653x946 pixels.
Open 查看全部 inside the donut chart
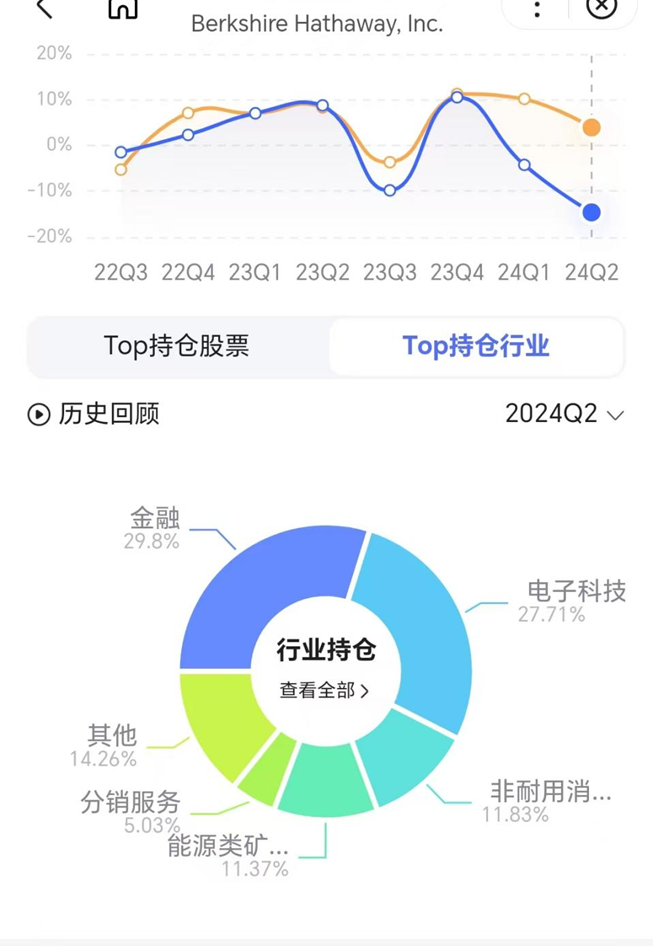(325, 690)
